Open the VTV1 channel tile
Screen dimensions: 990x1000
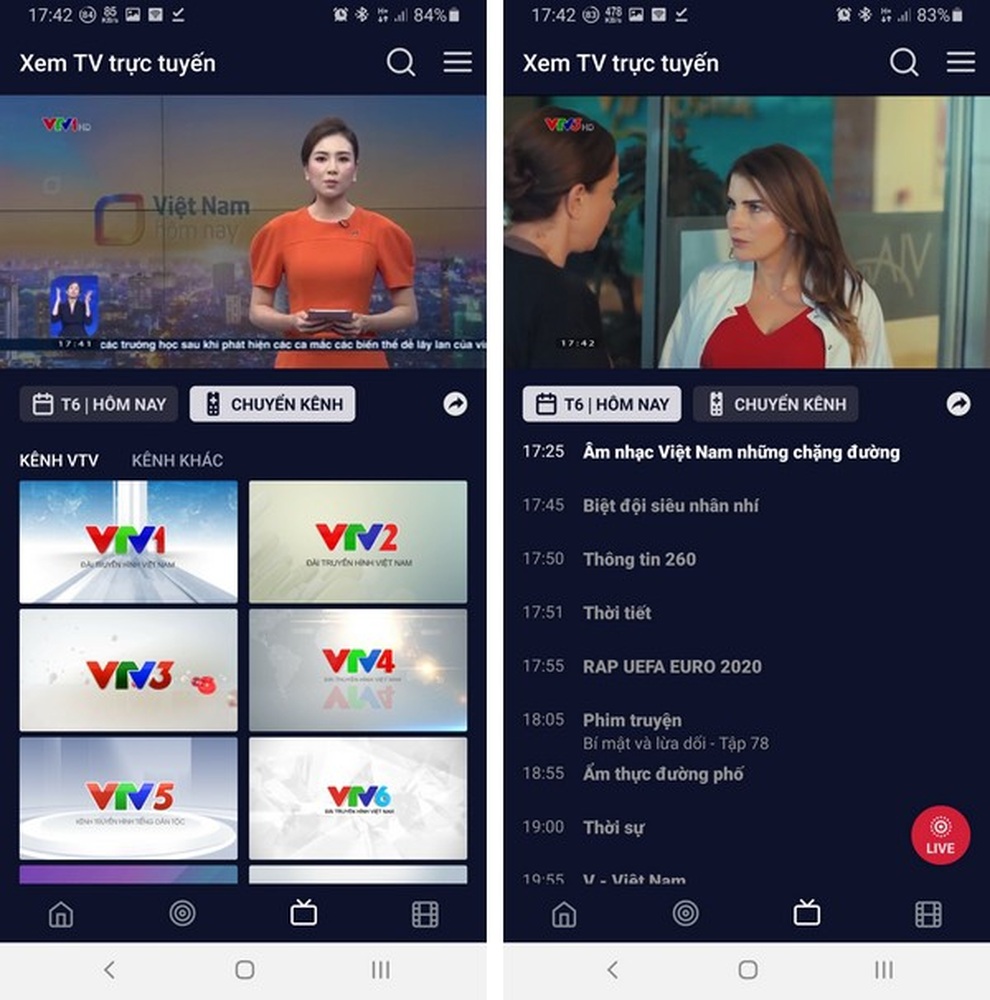pos(128,542)
